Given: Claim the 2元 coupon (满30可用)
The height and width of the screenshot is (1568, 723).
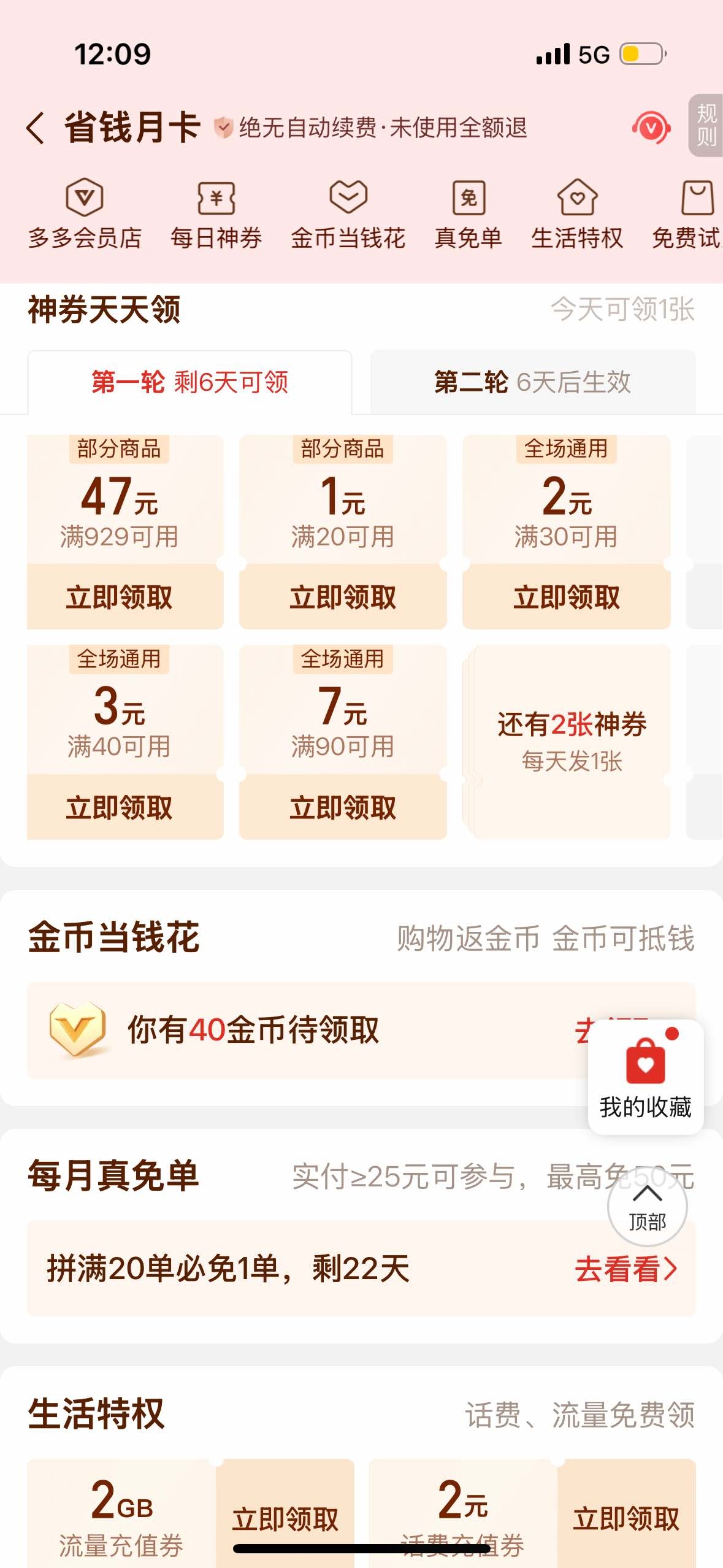Looking at the screenshot, I should (567, 597).
